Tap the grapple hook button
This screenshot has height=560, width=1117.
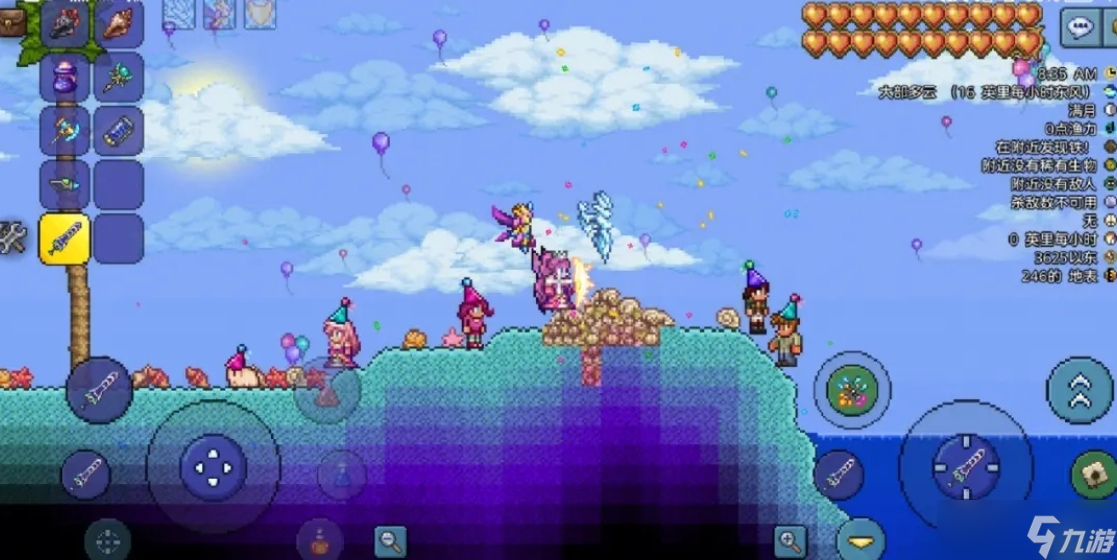point(1092,473)
